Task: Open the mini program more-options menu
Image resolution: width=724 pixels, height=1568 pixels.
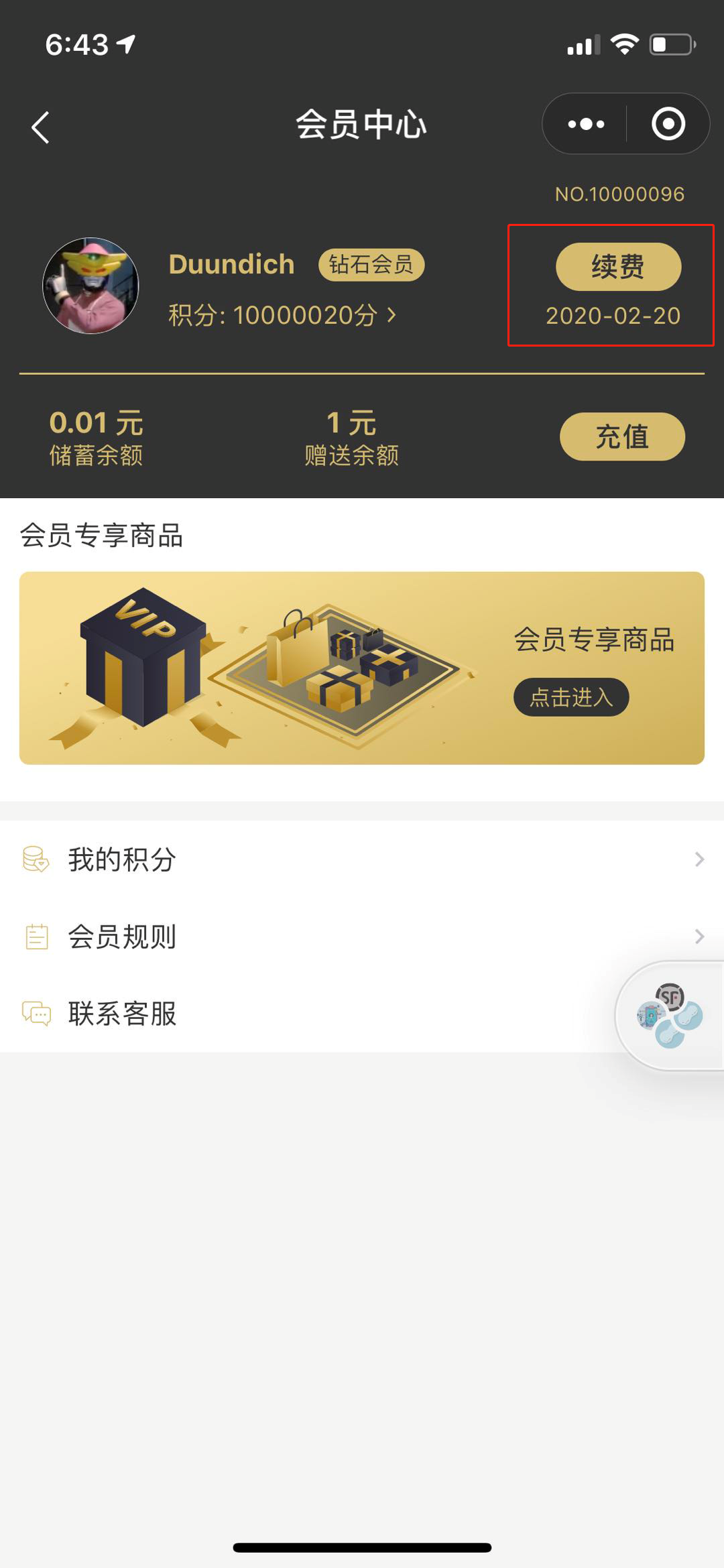Action: [585, 124]
